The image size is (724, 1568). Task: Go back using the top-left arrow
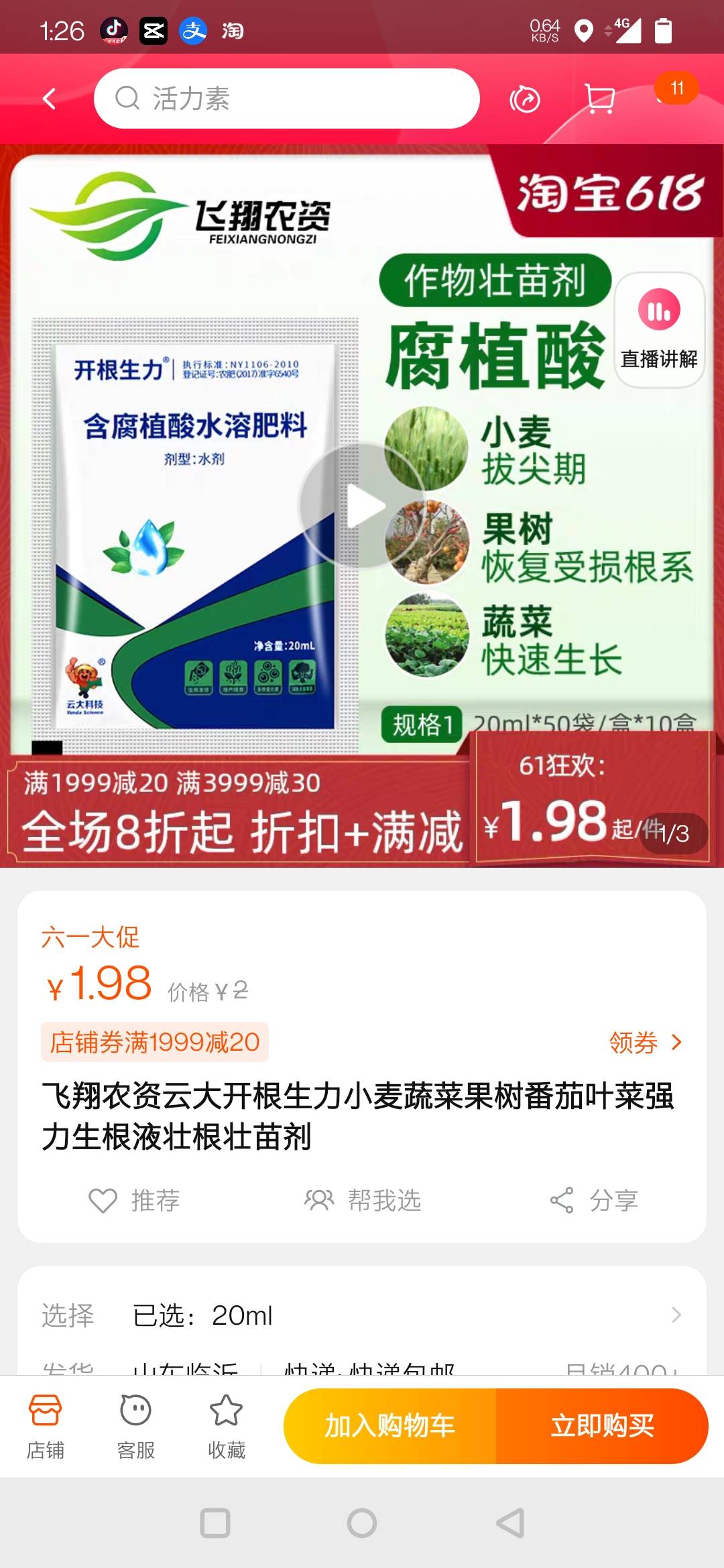[x=49, y=99]
